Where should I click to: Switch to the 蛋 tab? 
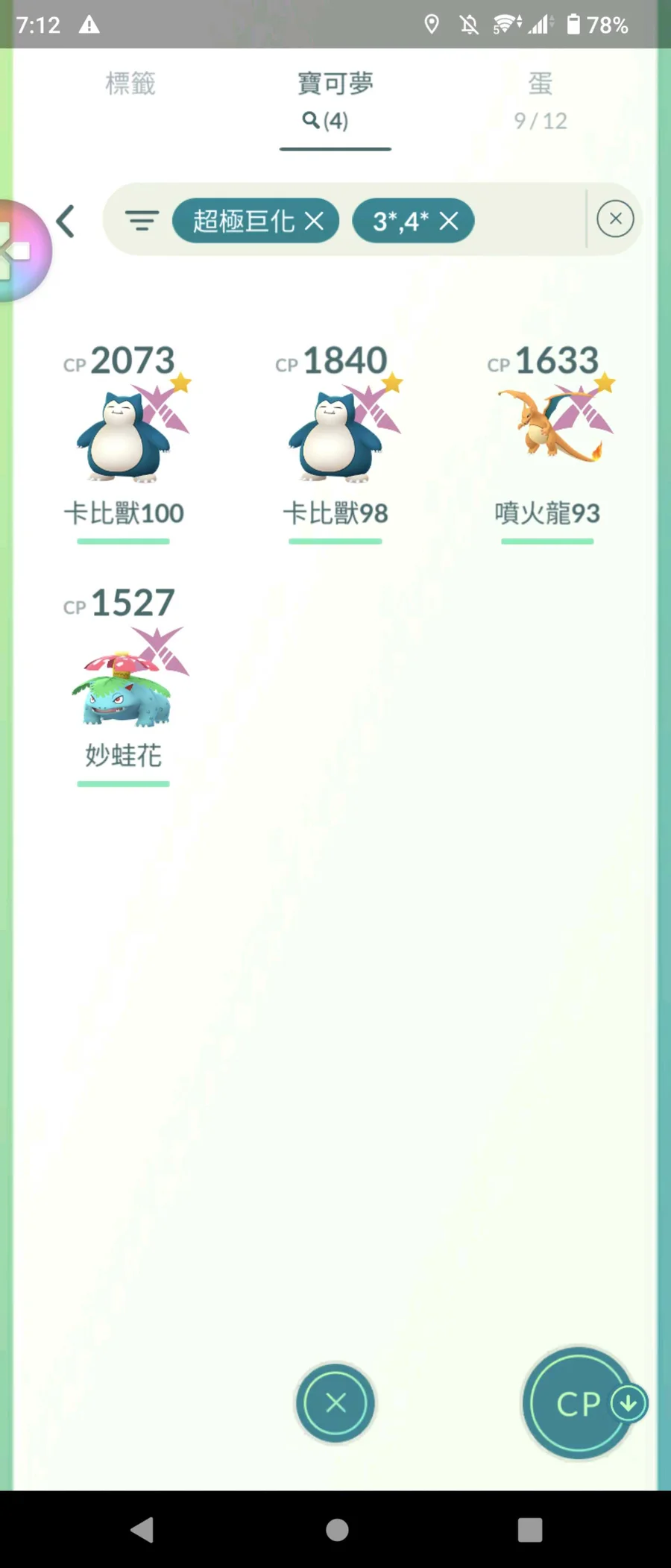(x=541, y=98)
